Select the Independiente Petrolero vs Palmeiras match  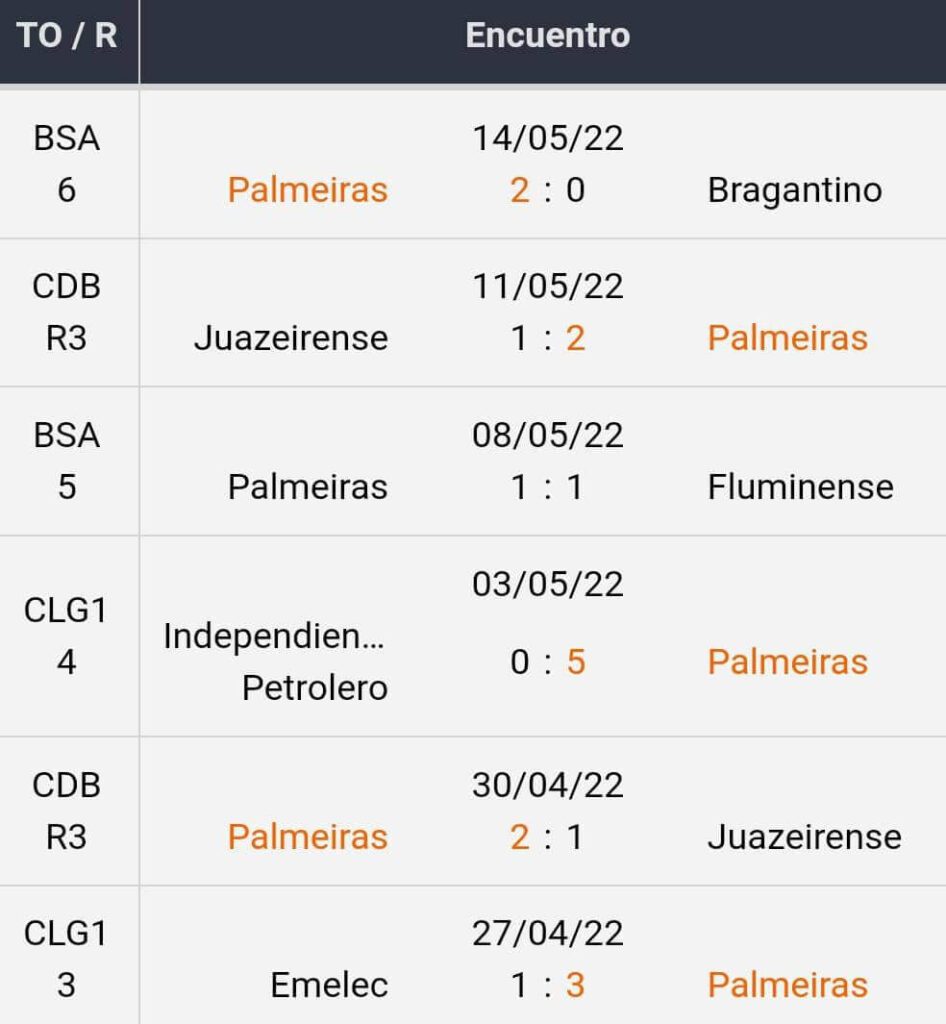547,637
